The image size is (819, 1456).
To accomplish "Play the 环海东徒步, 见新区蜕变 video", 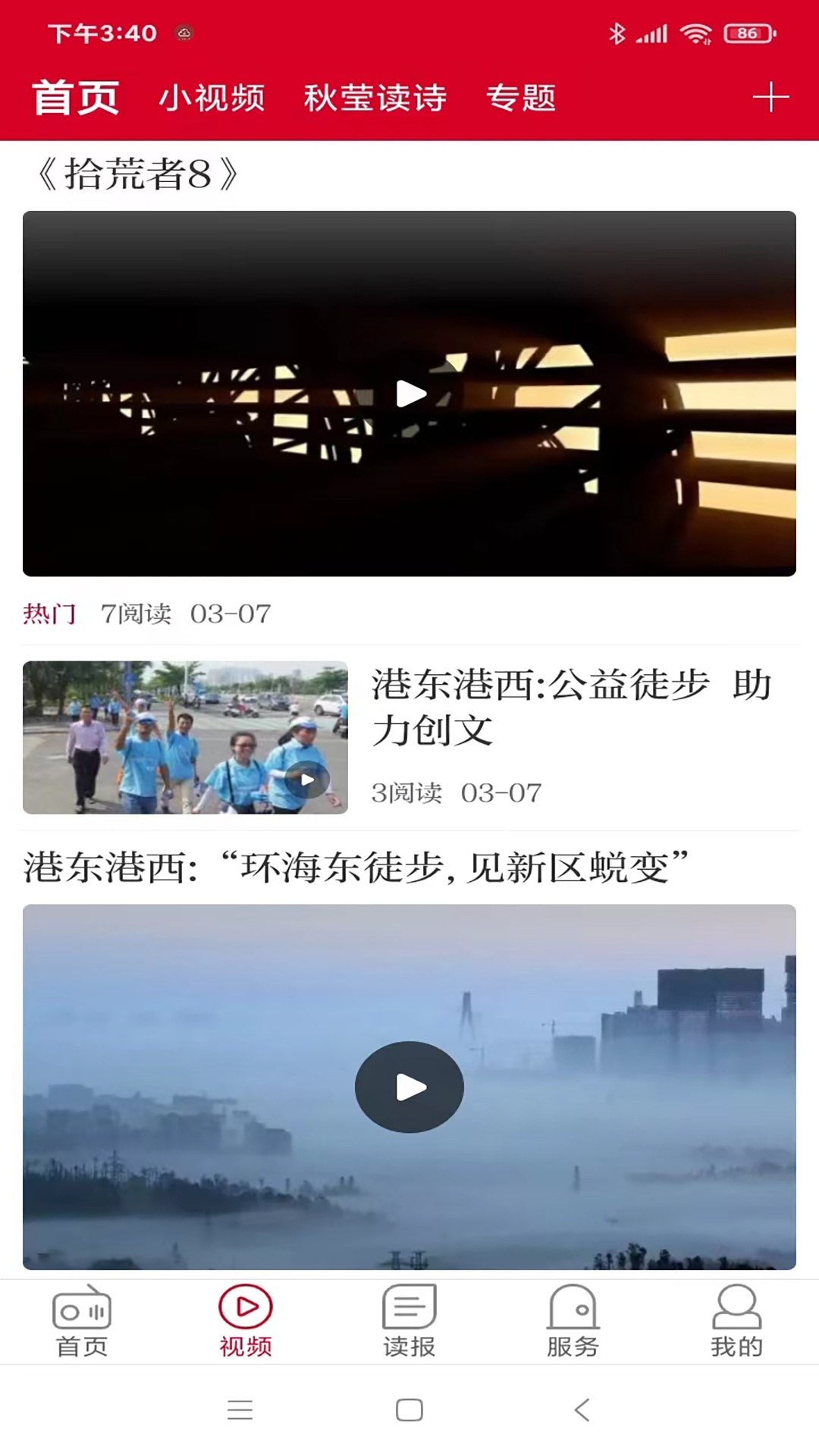I will coord(409,1087).
